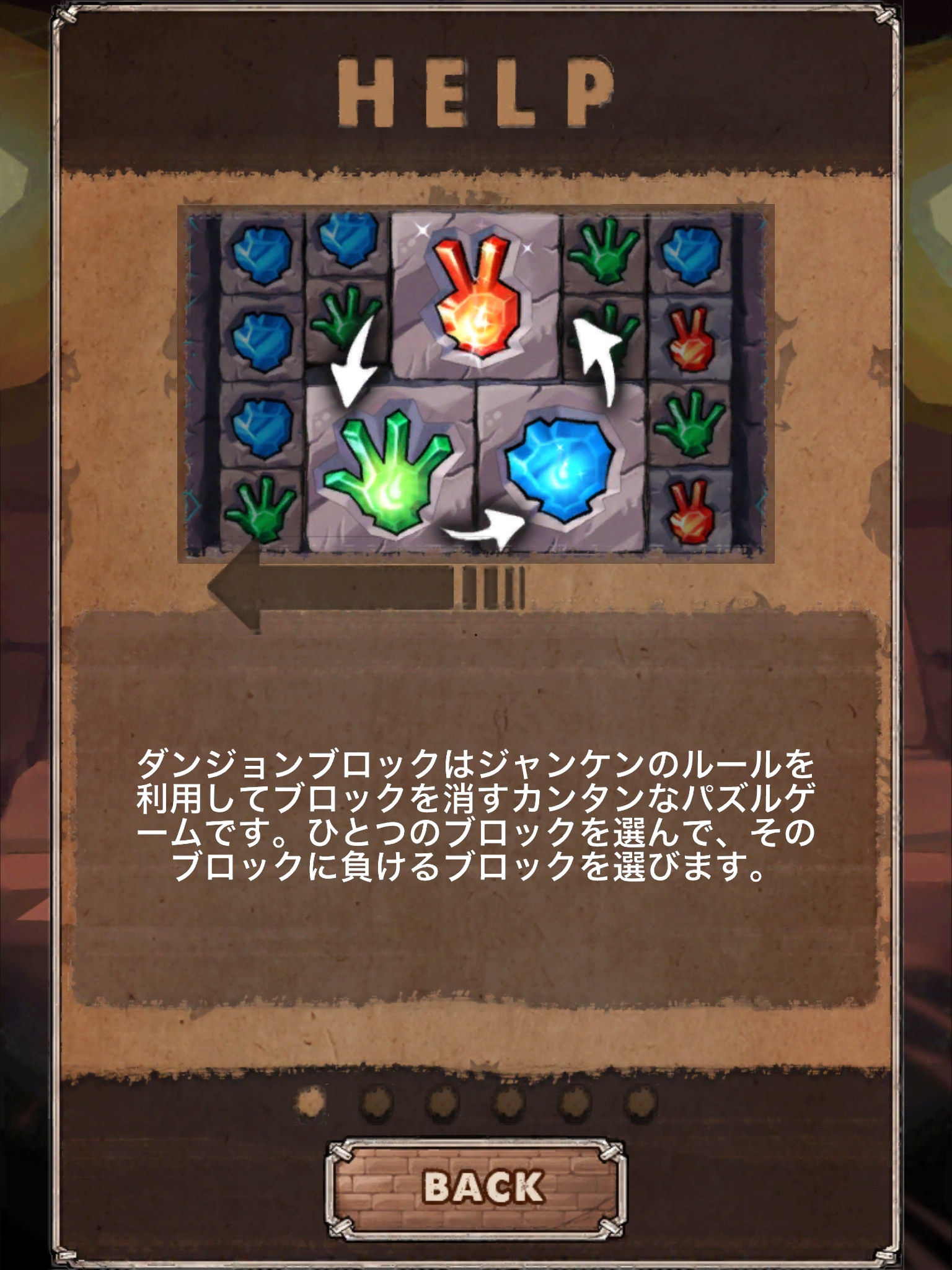Open the fifth help page dot

576,1101
